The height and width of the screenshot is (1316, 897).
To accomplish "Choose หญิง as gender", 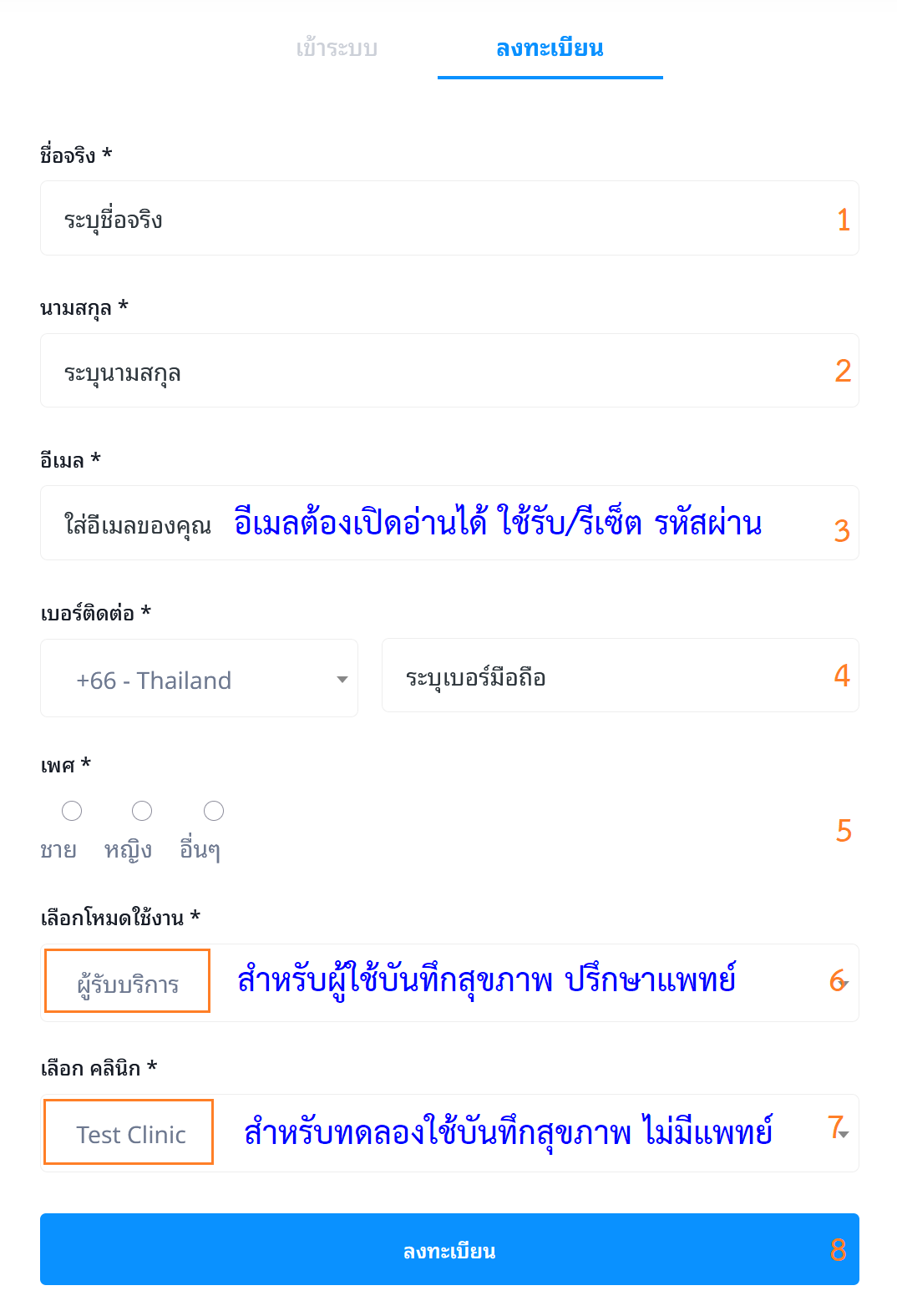I will [x=142, y=811].
